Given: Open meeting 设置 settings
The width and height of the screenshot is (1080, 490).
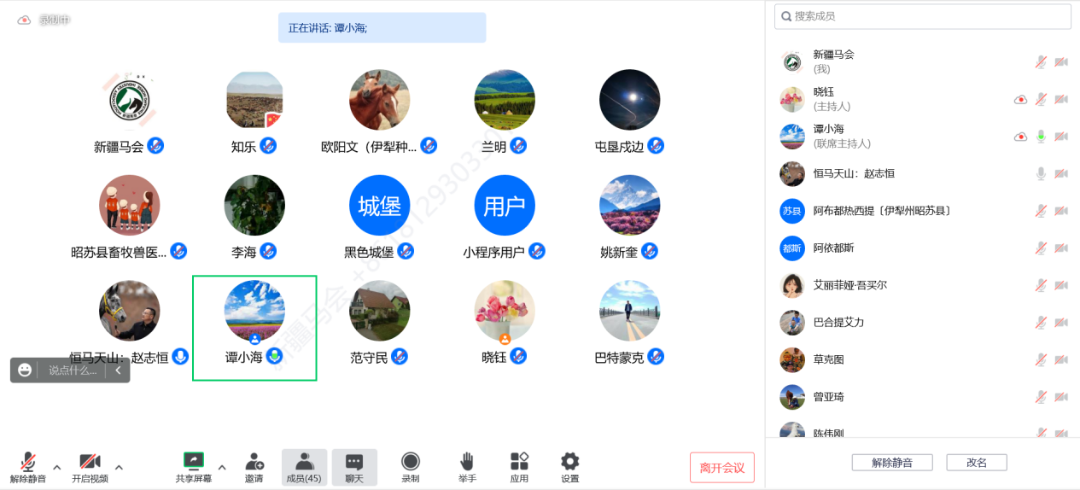Looking at the screenshot, I should pyautogui.click(x=570, y=466).
